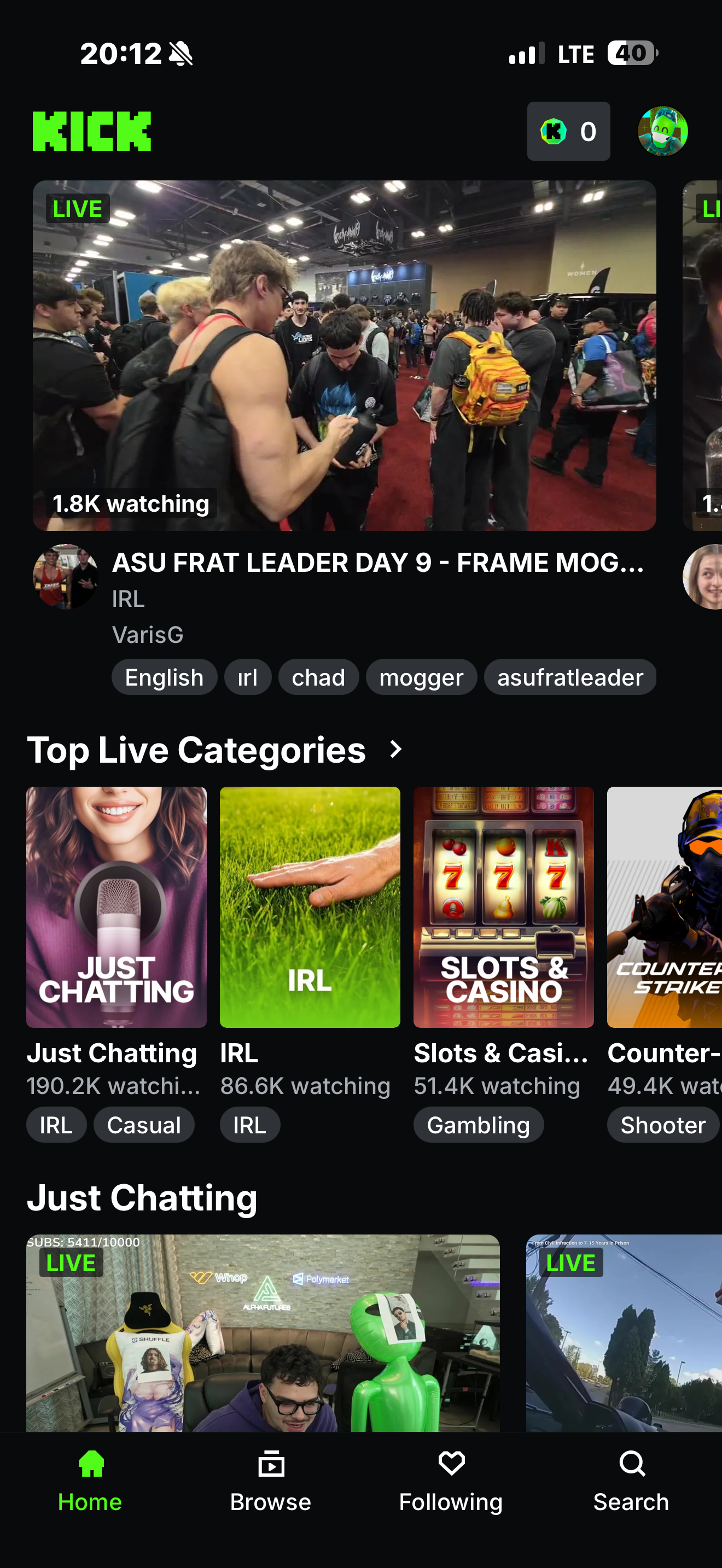
Task: Open VarisG's channel avatar
Action: pos(65,576)
